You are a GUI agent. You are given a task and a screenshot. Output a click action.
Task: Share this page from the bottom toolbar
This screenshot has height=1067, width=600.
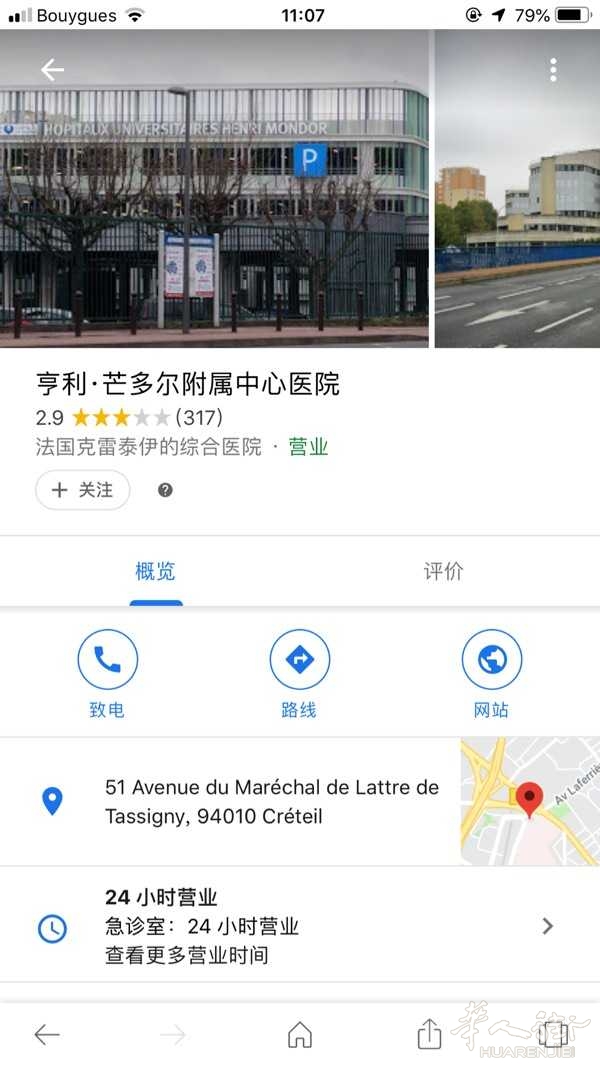click(x=429, y=1034)
